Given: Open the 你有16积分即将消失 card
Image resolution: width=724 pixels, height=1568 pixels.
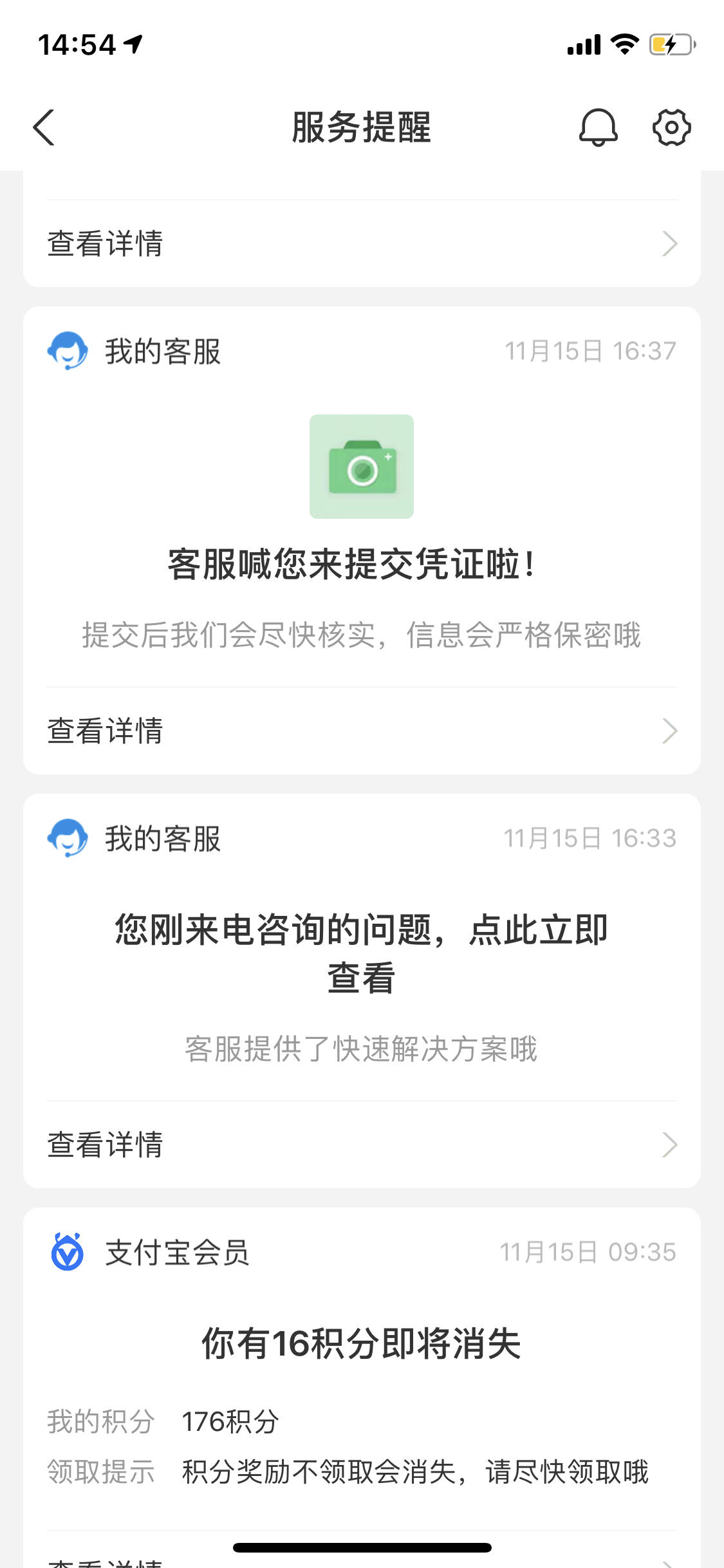Looking at the screenshot, I should coord(362,1388).
